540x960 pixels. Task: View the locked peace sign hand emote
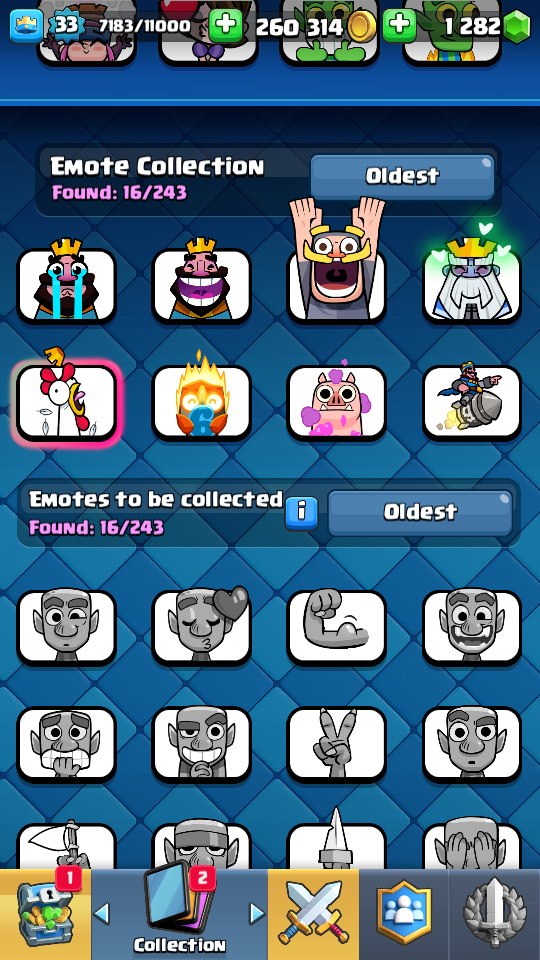click(x=337, y=744)
